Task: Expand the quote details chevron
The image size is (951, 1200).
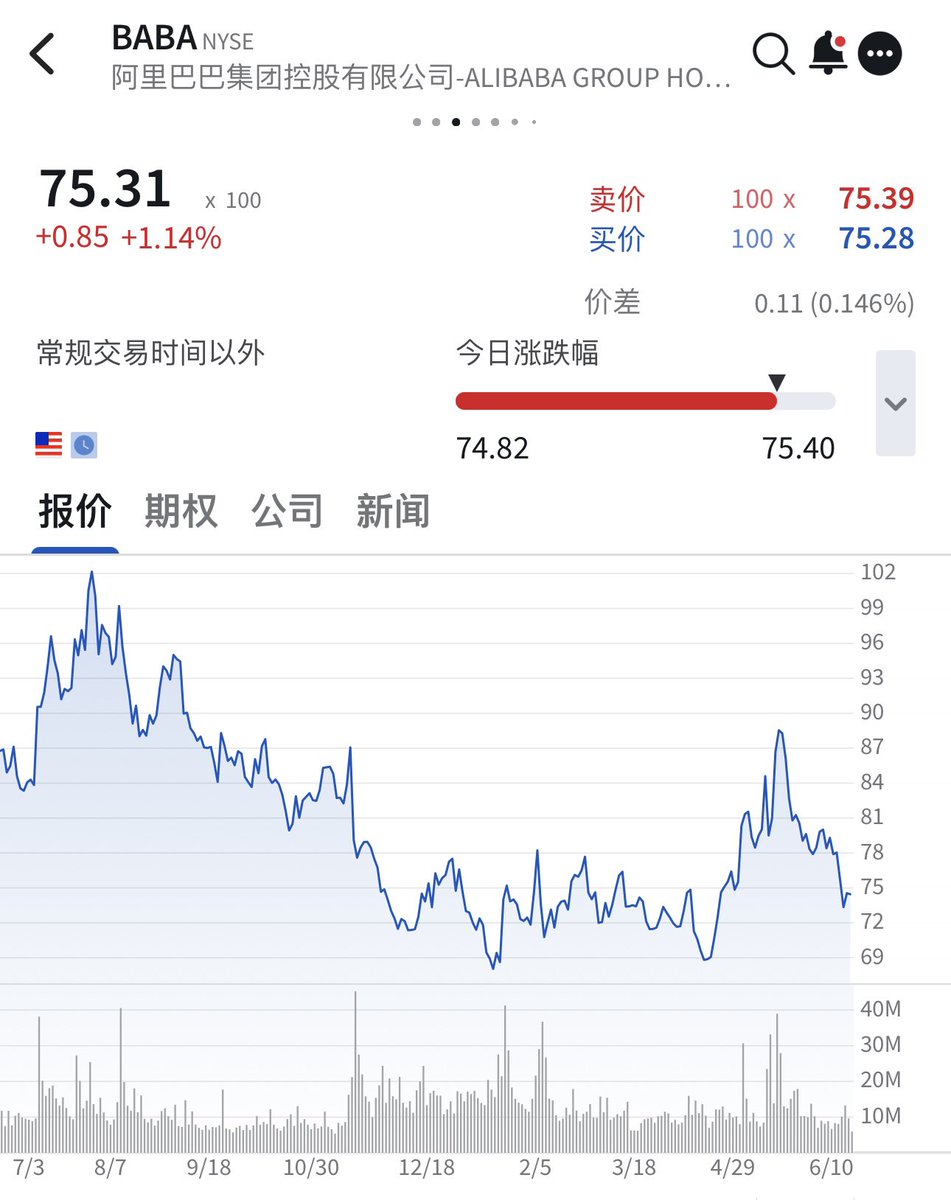Action: click(x=895, y=403)
